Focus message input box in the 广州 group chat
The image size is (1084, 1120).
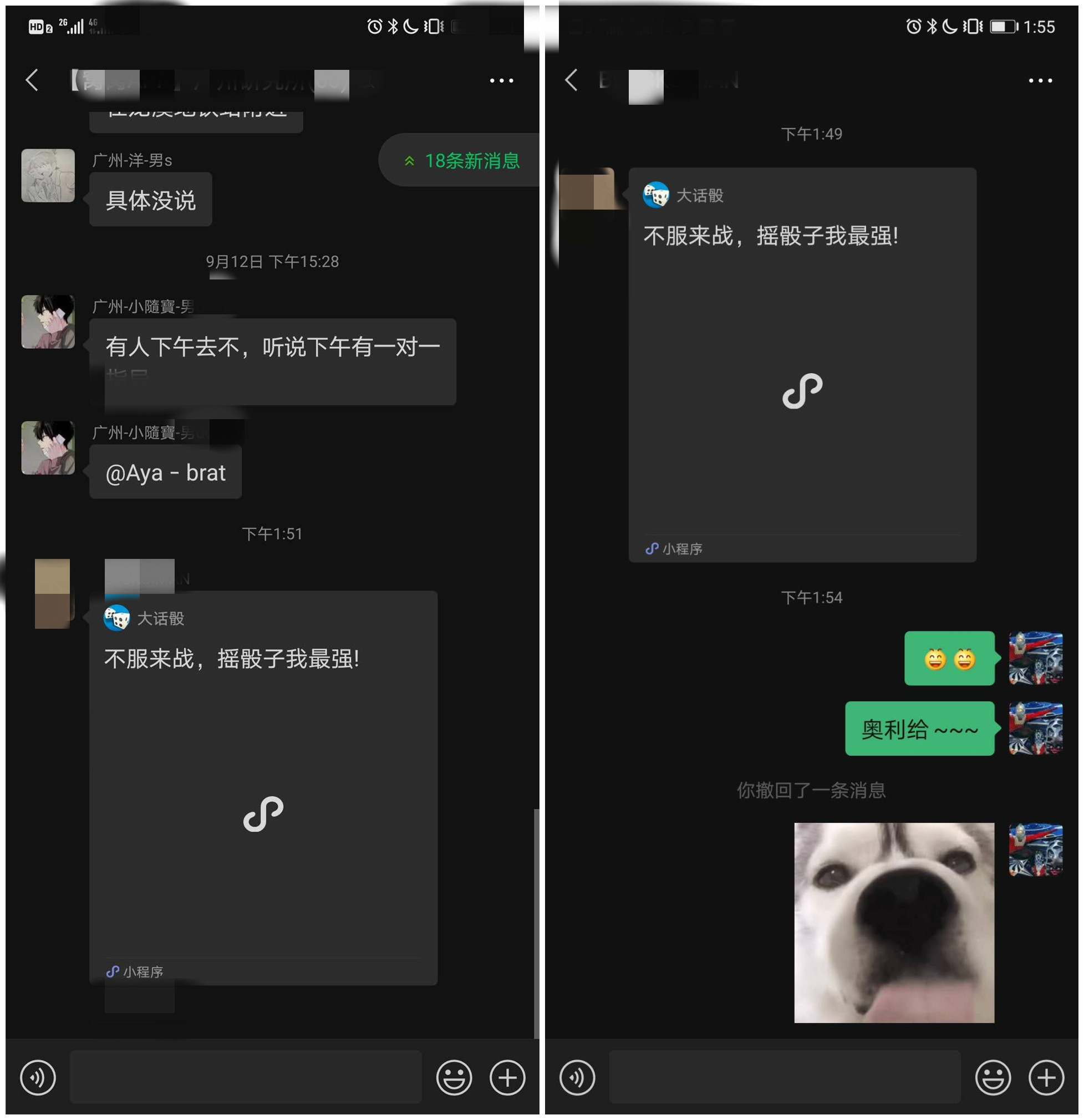click(246, 1077)
